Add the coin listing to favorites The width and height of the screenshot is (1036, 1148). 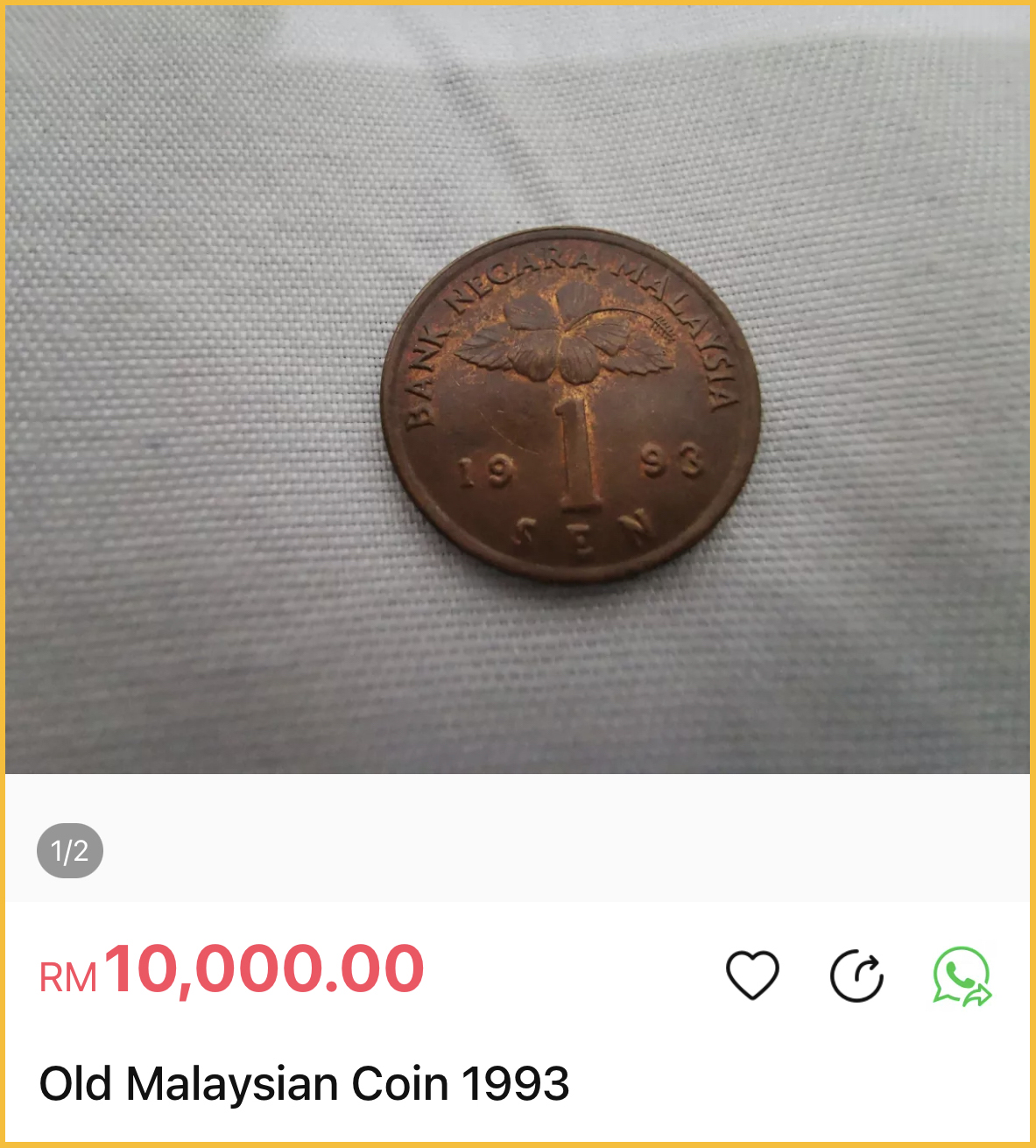pos(752,975)
